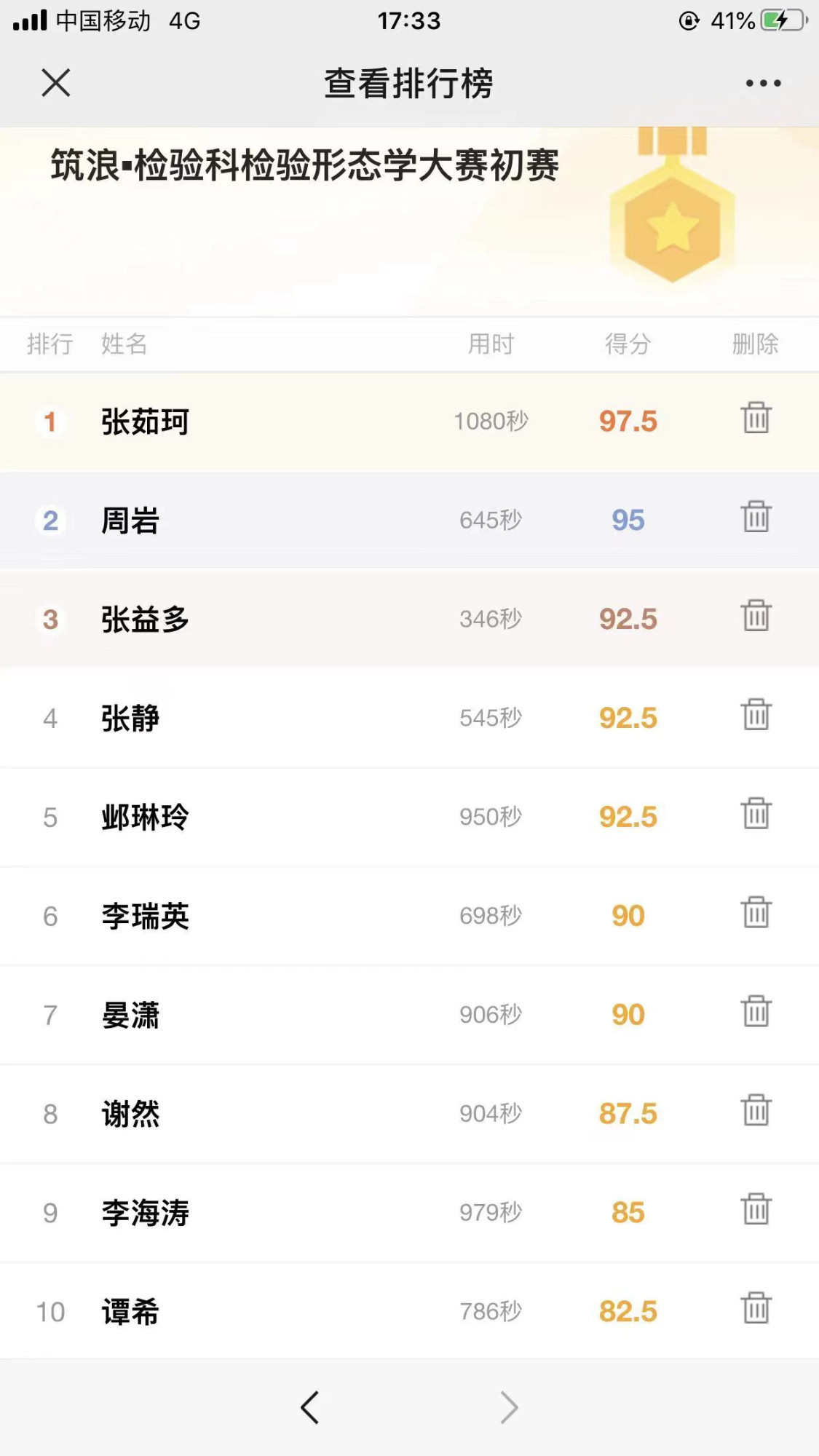Delete 张静's score record
The height and width of the screenshot is (1456, 819).
point(756,715)
